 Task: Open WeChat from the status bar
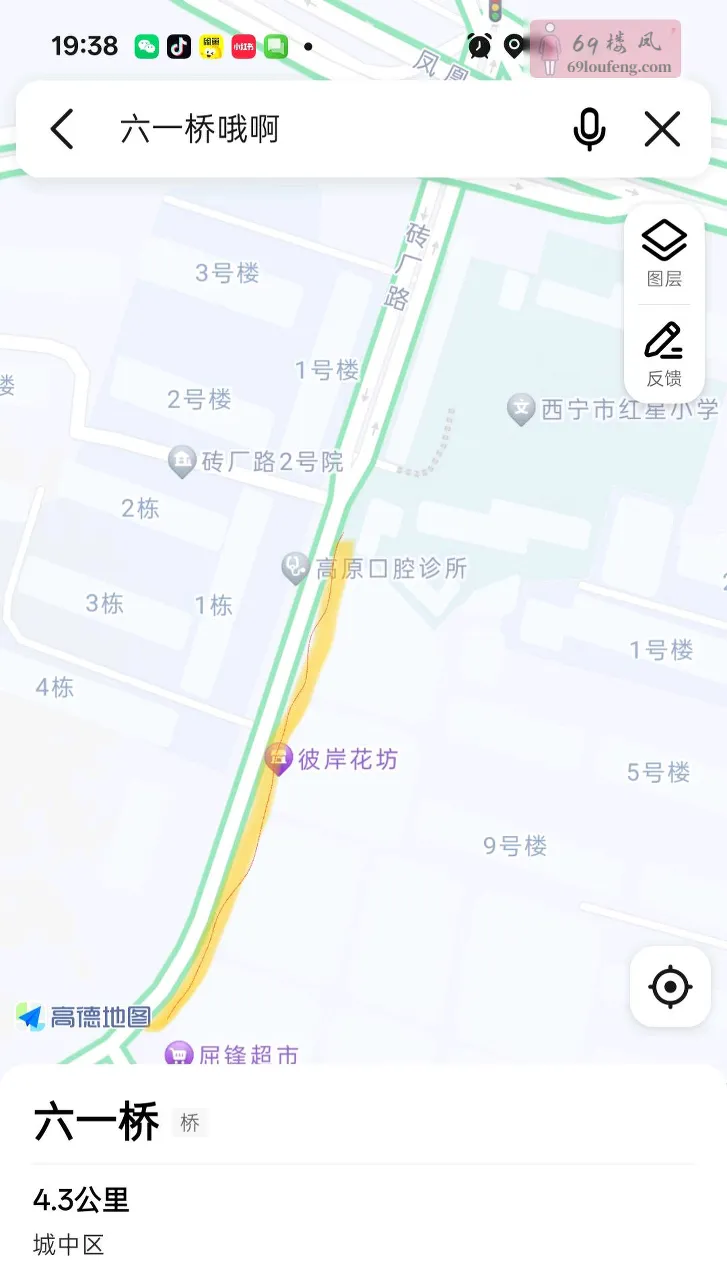tap(147, 45)
